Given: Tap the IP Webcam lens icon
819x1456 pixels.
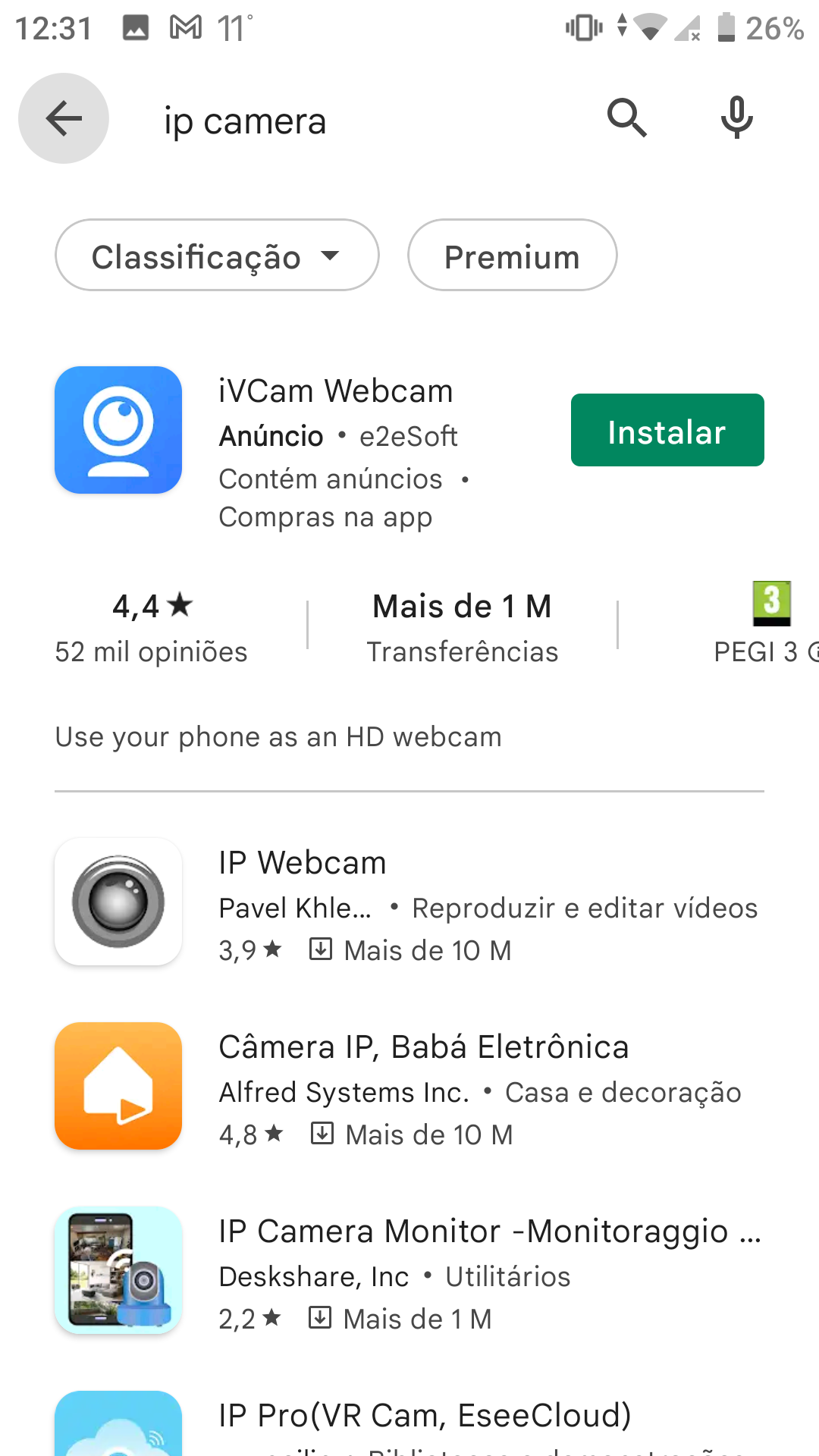Looking at the screenshot, I should 118,902.
